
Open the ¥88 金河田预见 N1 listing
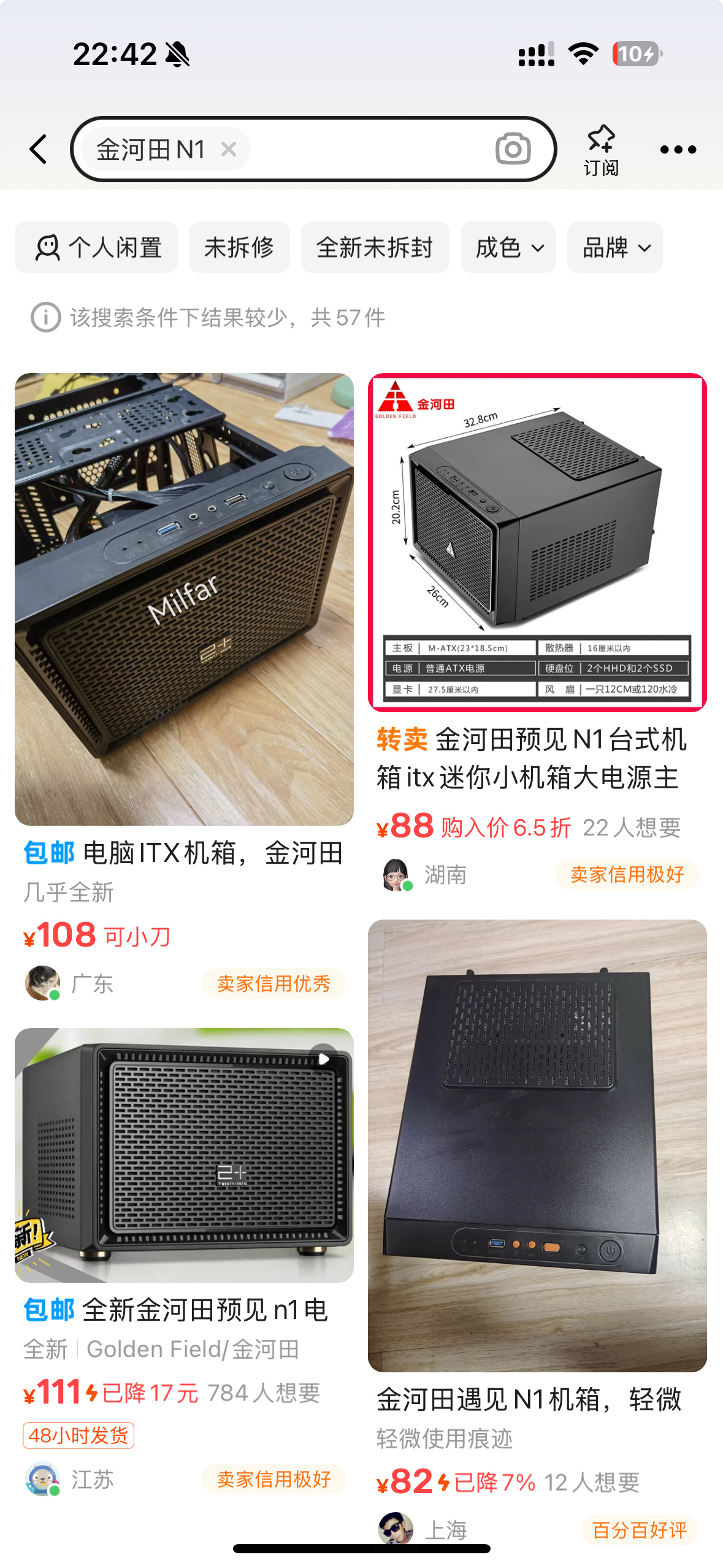click(x=537, y=542)
